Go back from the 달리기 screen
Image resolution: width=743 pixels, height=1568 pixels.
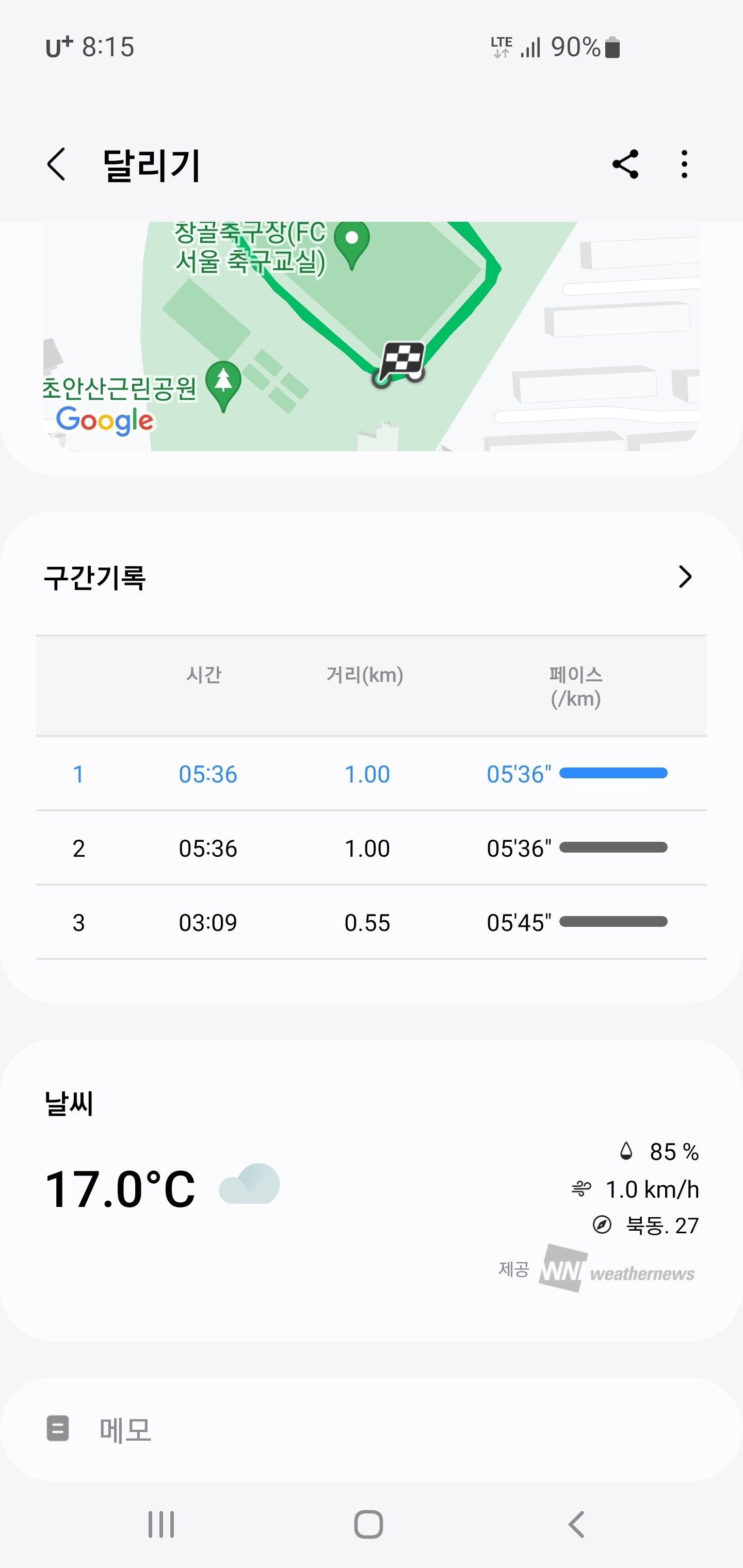pos(56,165)
